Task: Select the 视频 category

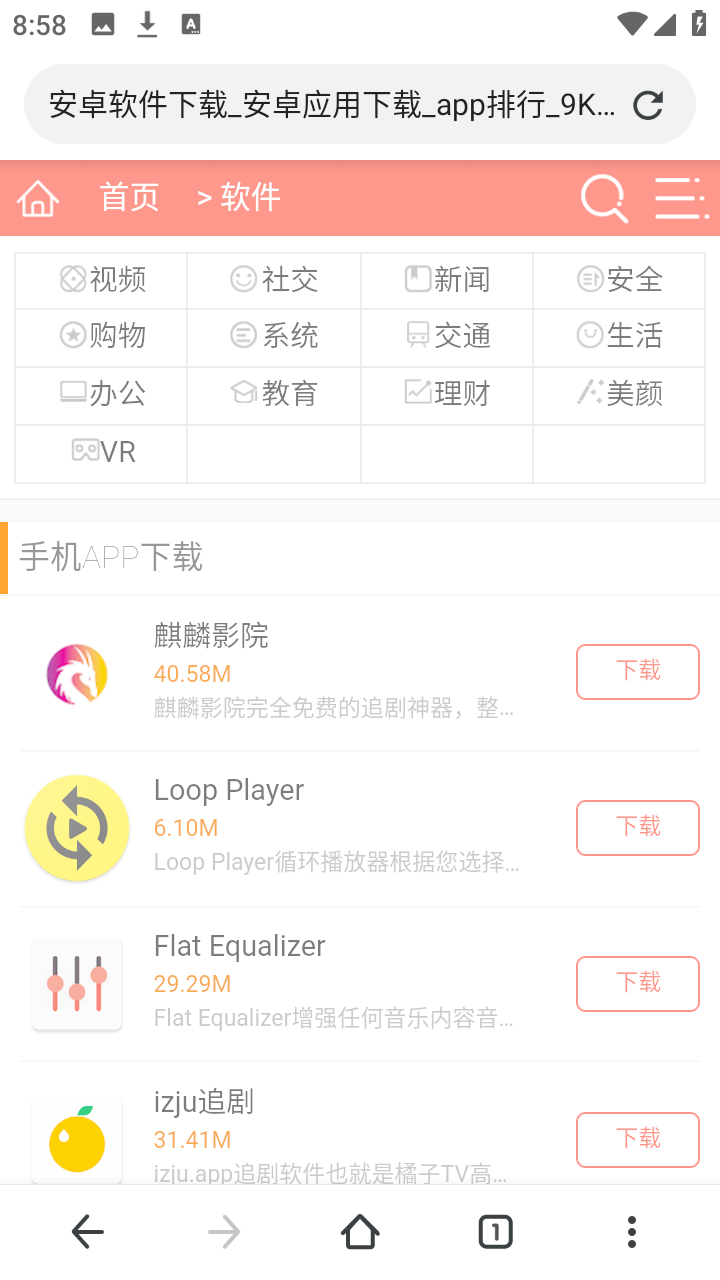Action: coord(102,280)
